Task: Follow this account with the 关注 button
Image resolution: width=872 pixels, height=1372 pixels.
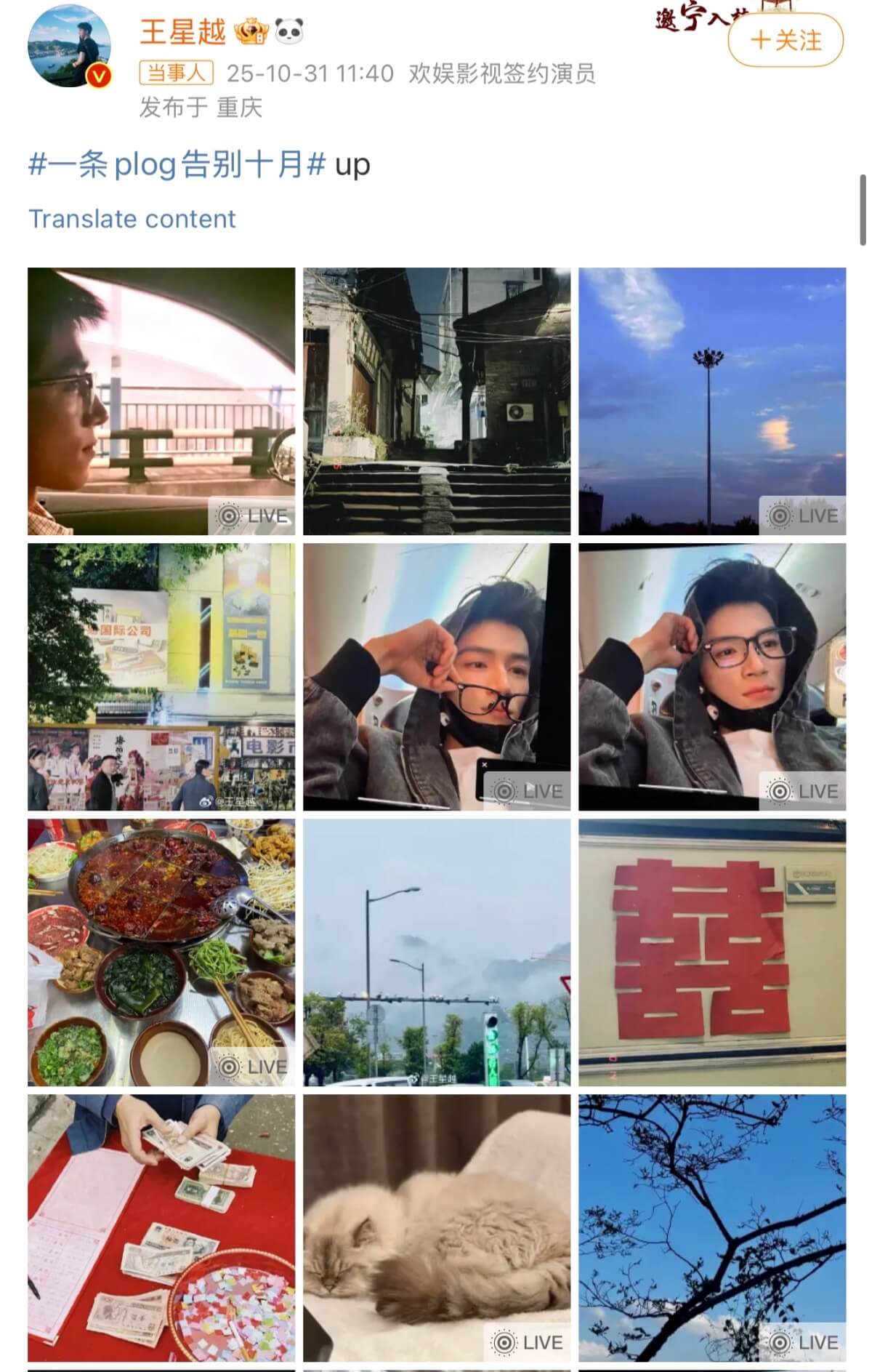Action: pos(785,41)
